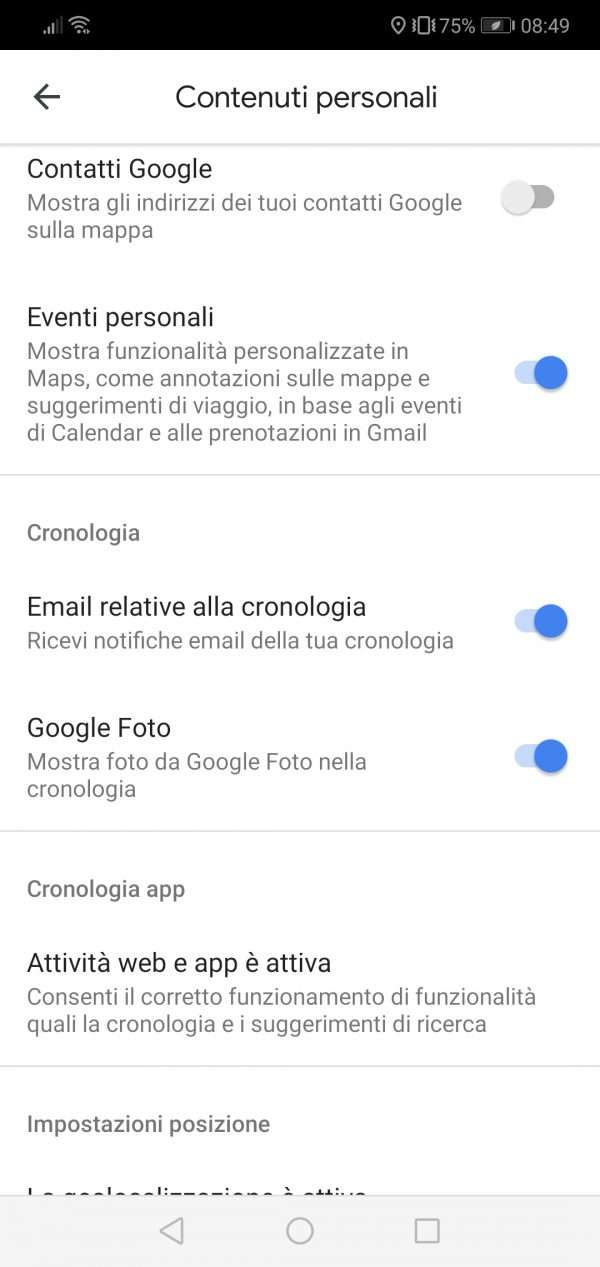Viewport: 600px width, 1267px height.
Task: Disable Email relative alla cronologia
Action: [x=541, y=621]
